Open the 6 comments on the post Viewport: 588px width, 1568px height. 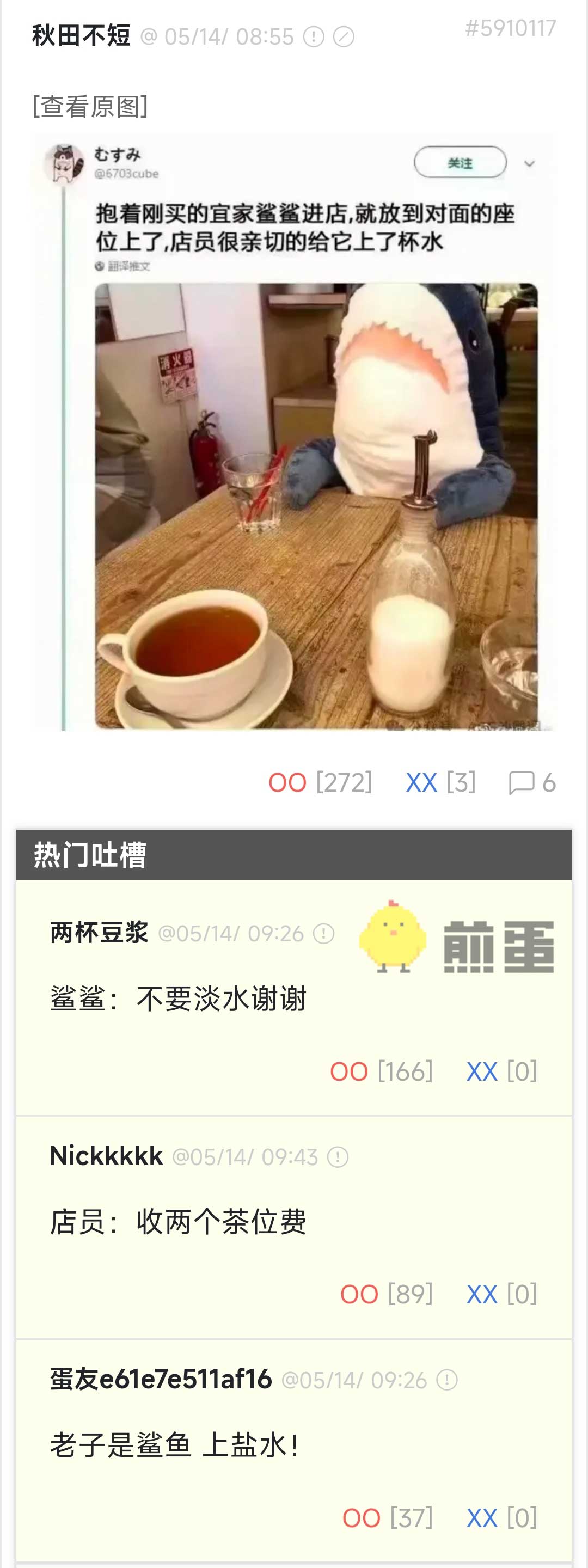pyautogui.click(x=532, y=783)
